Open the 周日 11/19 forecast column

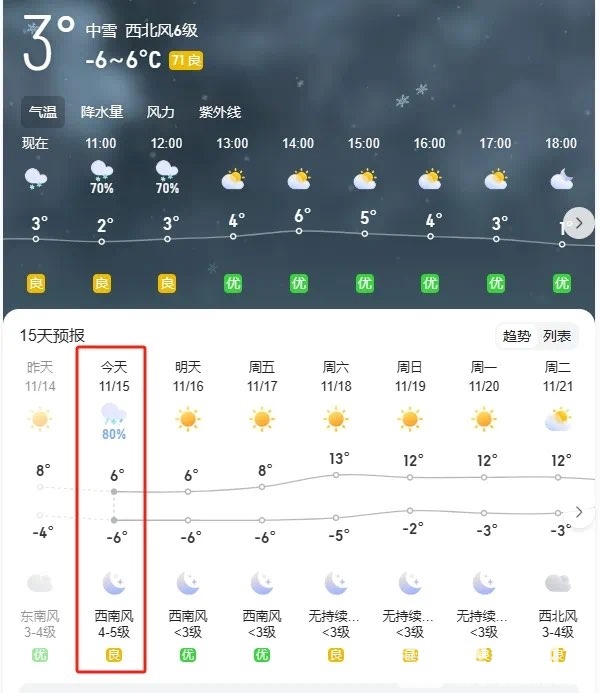[410, 510]
